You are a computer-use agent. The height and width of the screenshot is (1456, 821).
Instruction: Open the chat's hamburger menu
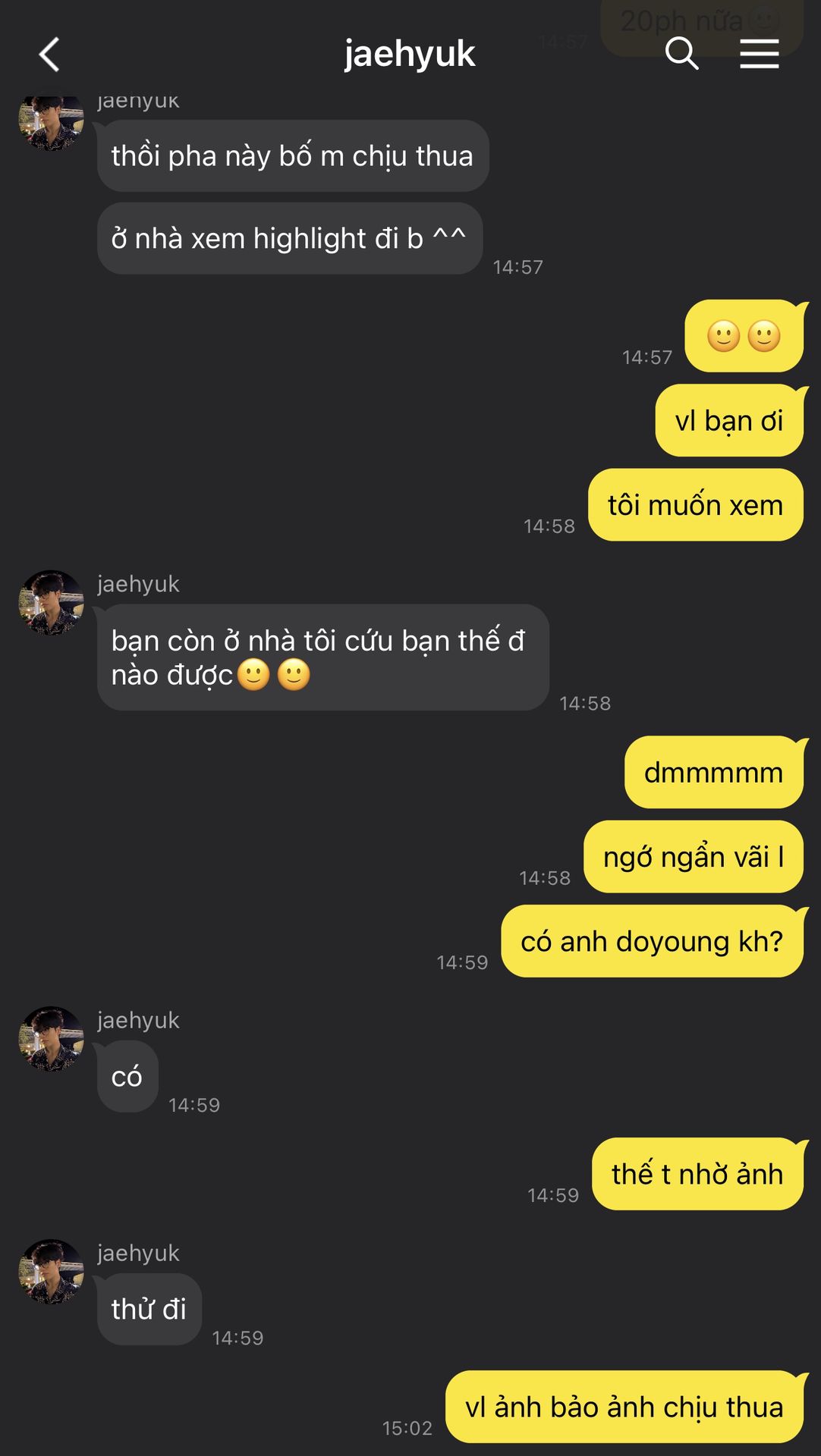pos(760,54)
